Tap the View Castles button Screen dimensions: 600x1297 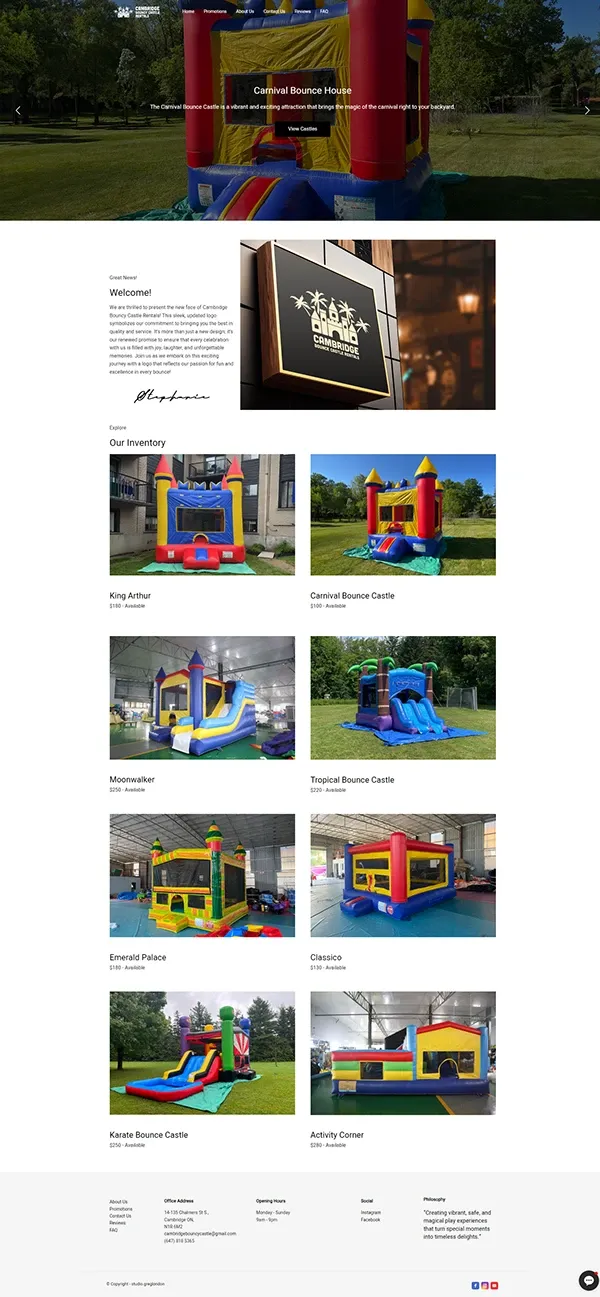click(302, 129)
